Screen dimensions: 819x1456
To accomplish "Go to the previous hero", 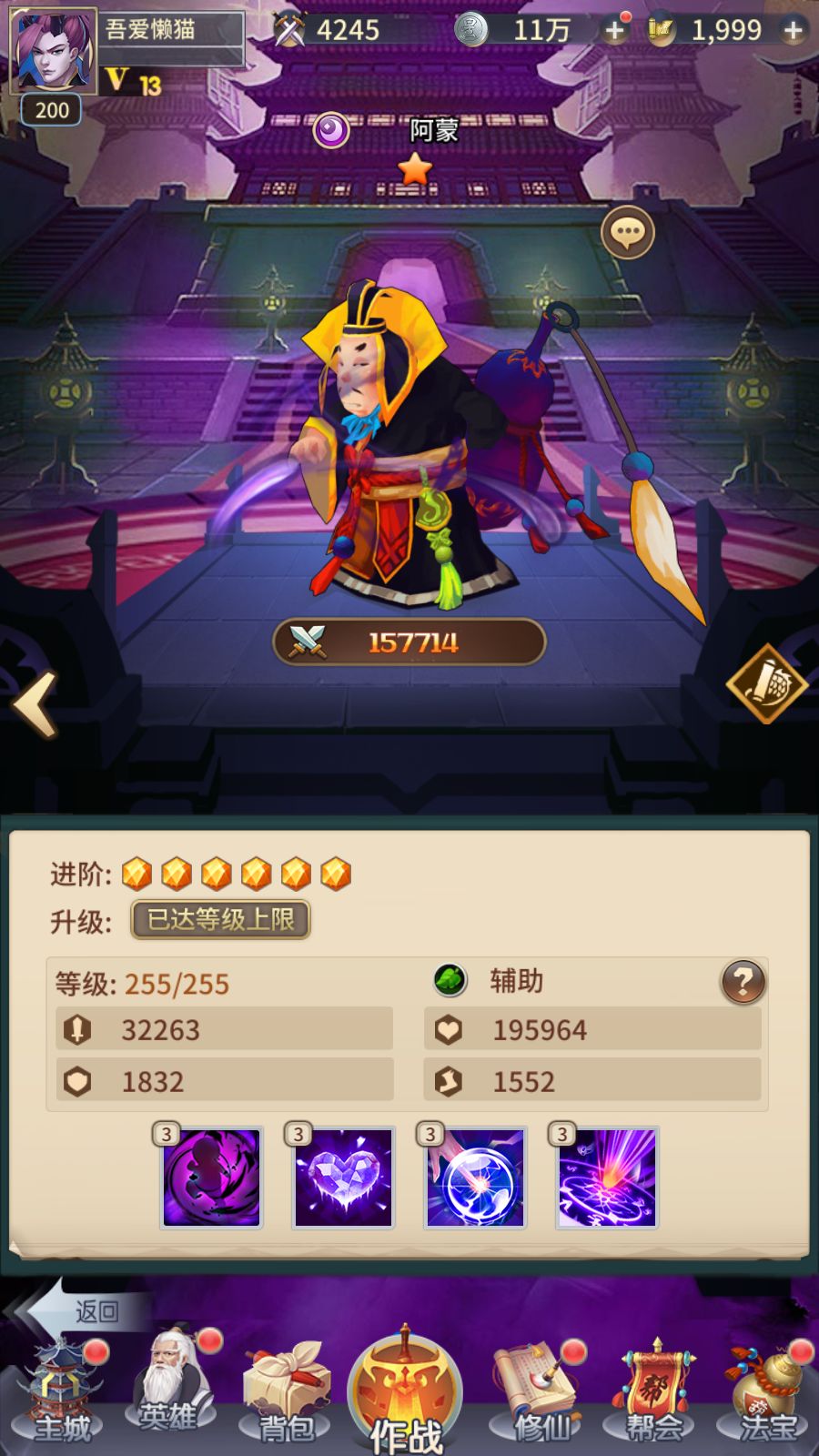I will click(36, 703).
